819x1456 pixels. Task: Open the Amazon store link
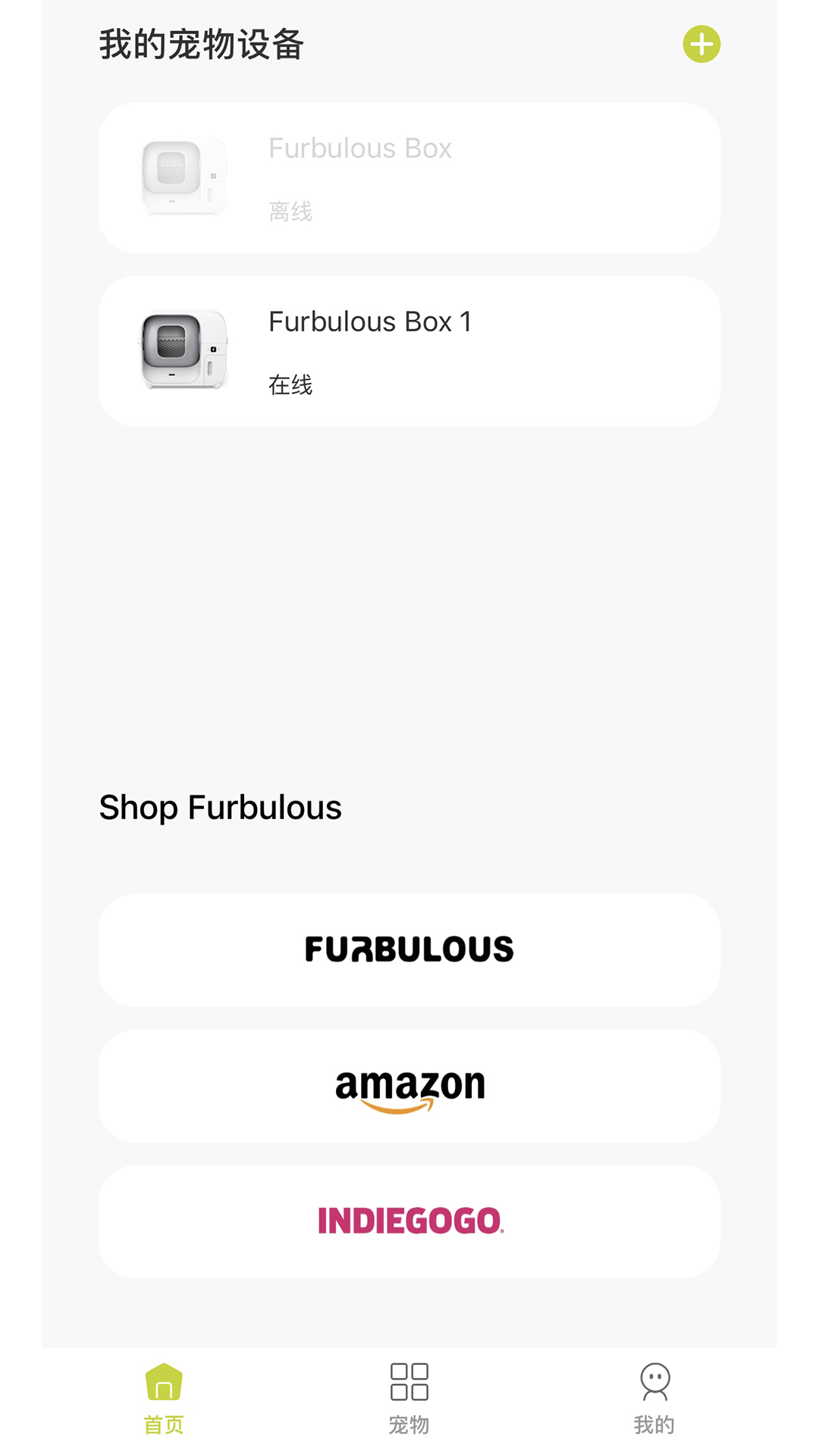pos(409,1084)
